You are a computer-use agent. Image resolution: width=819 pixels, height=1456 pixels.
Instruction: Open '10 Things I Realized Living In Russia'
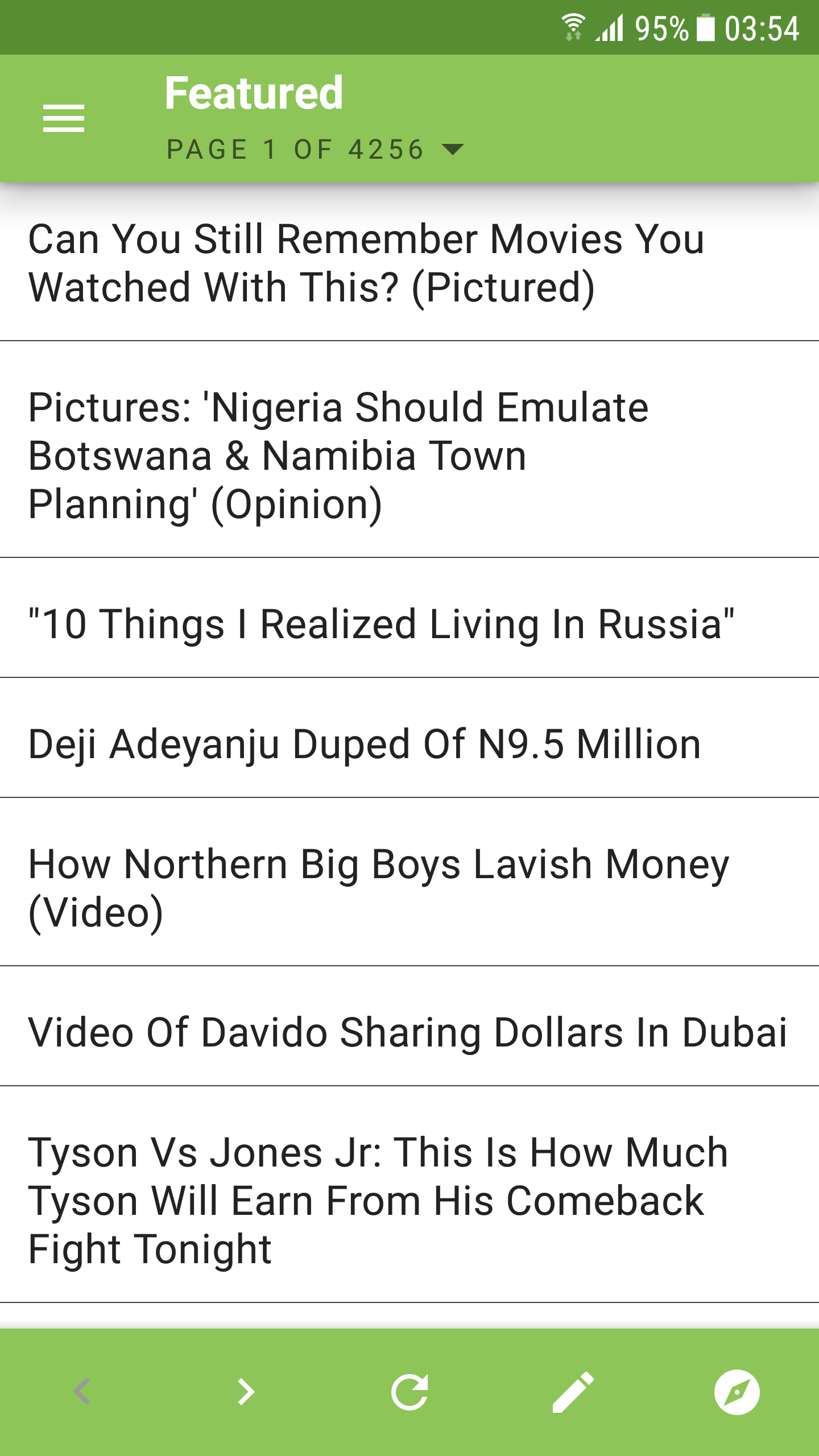pos(381,624)
